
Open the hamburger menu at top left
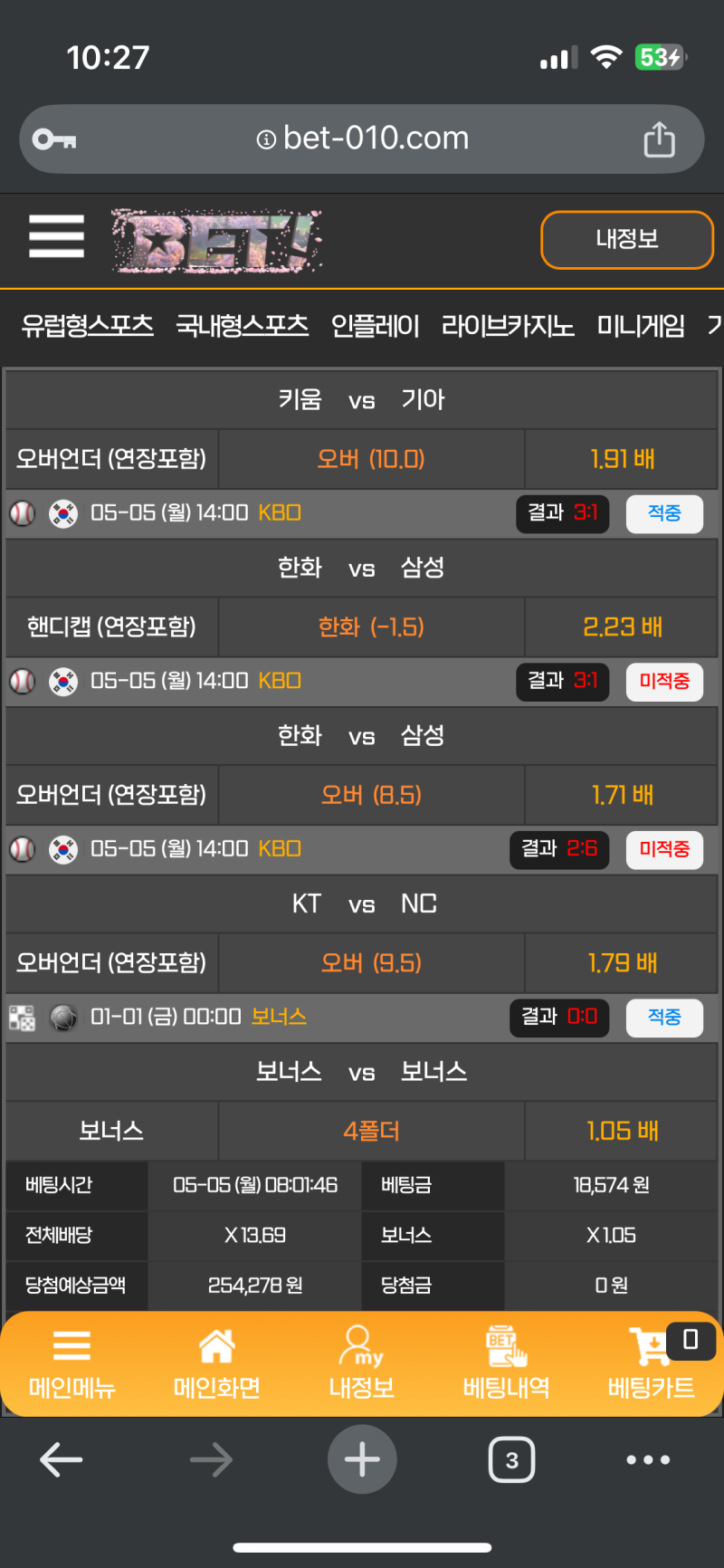(x=56, y=236)
